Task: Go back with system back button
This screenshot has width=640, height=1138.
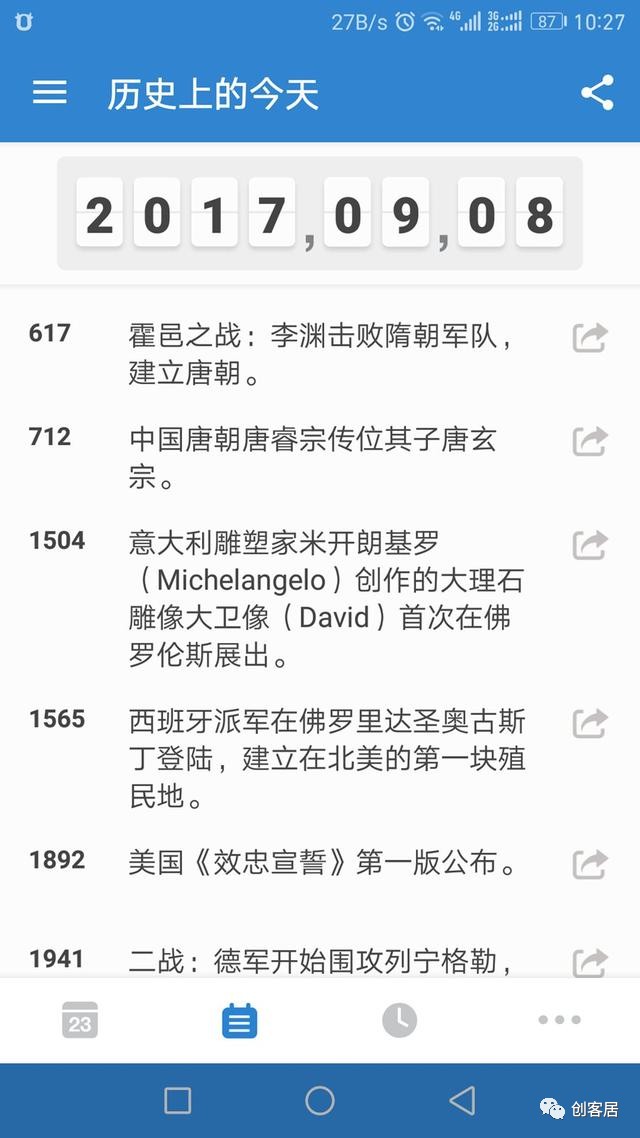Action: [x=462, y=1101]
